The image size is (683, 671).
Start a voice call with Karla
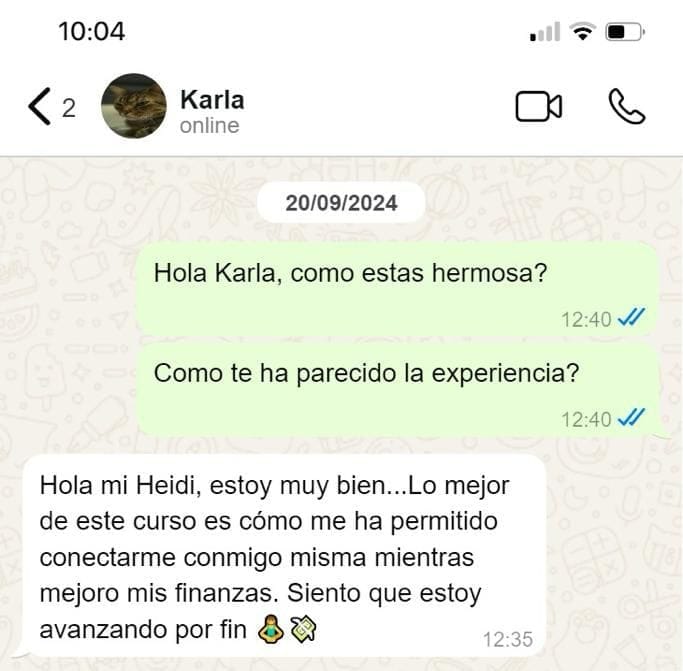coord(627,107)
